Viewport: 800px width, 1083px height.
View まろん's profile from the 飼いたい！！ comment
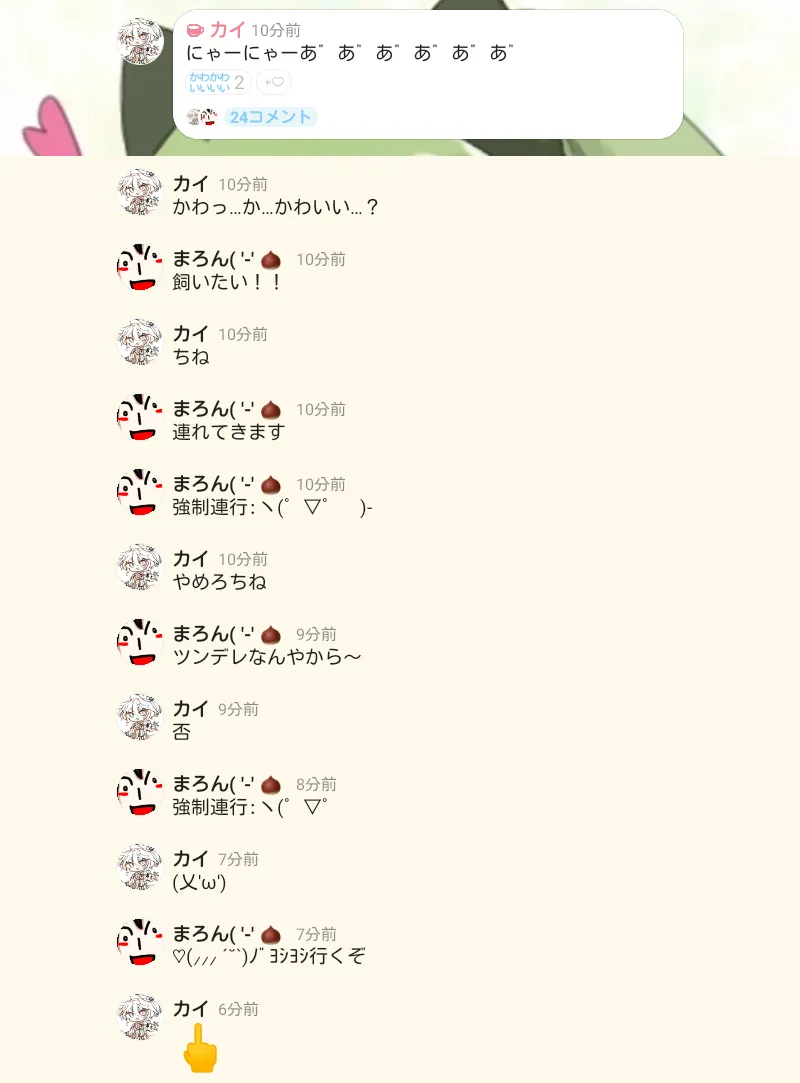point(140,267)
